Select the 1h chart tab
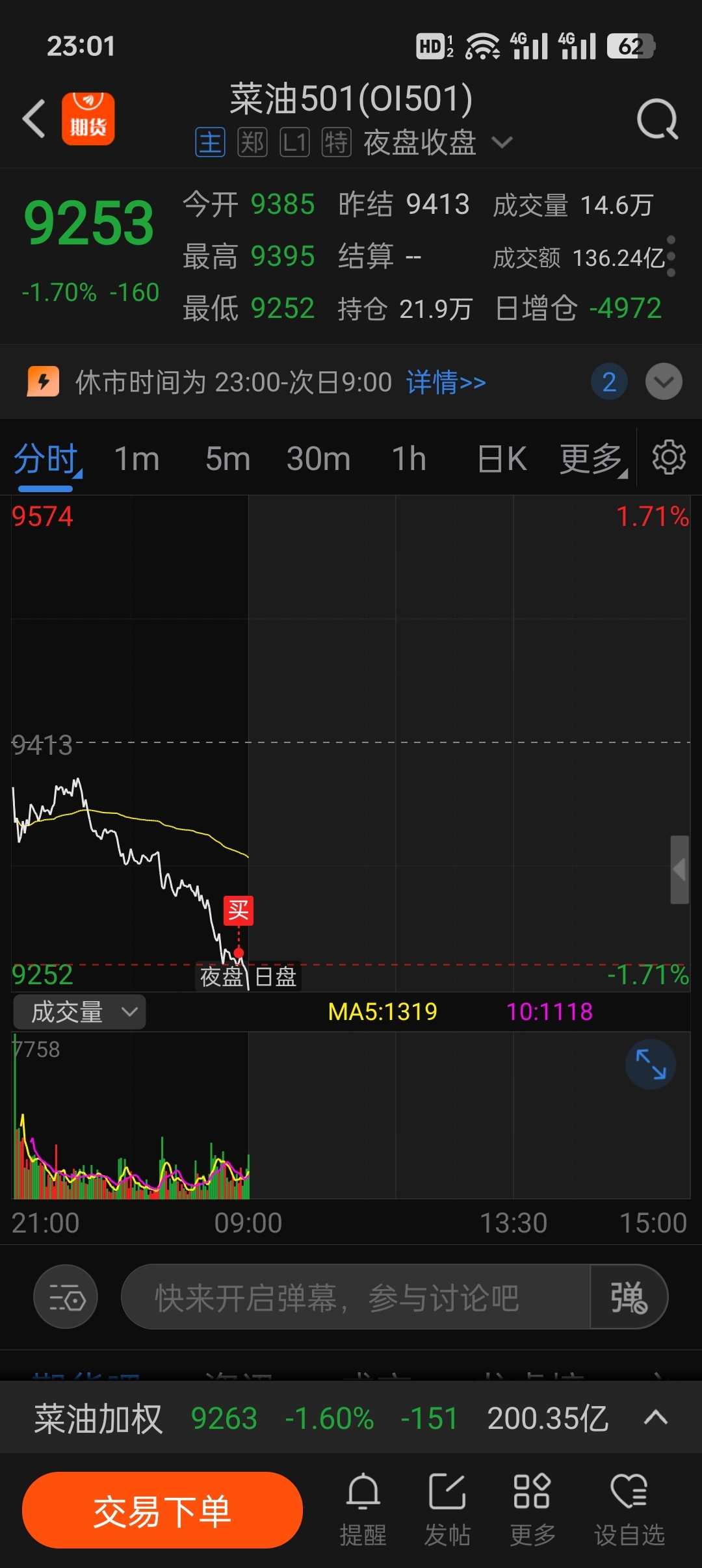This screenshot has width=702, height=1568. tap(409, 459)
